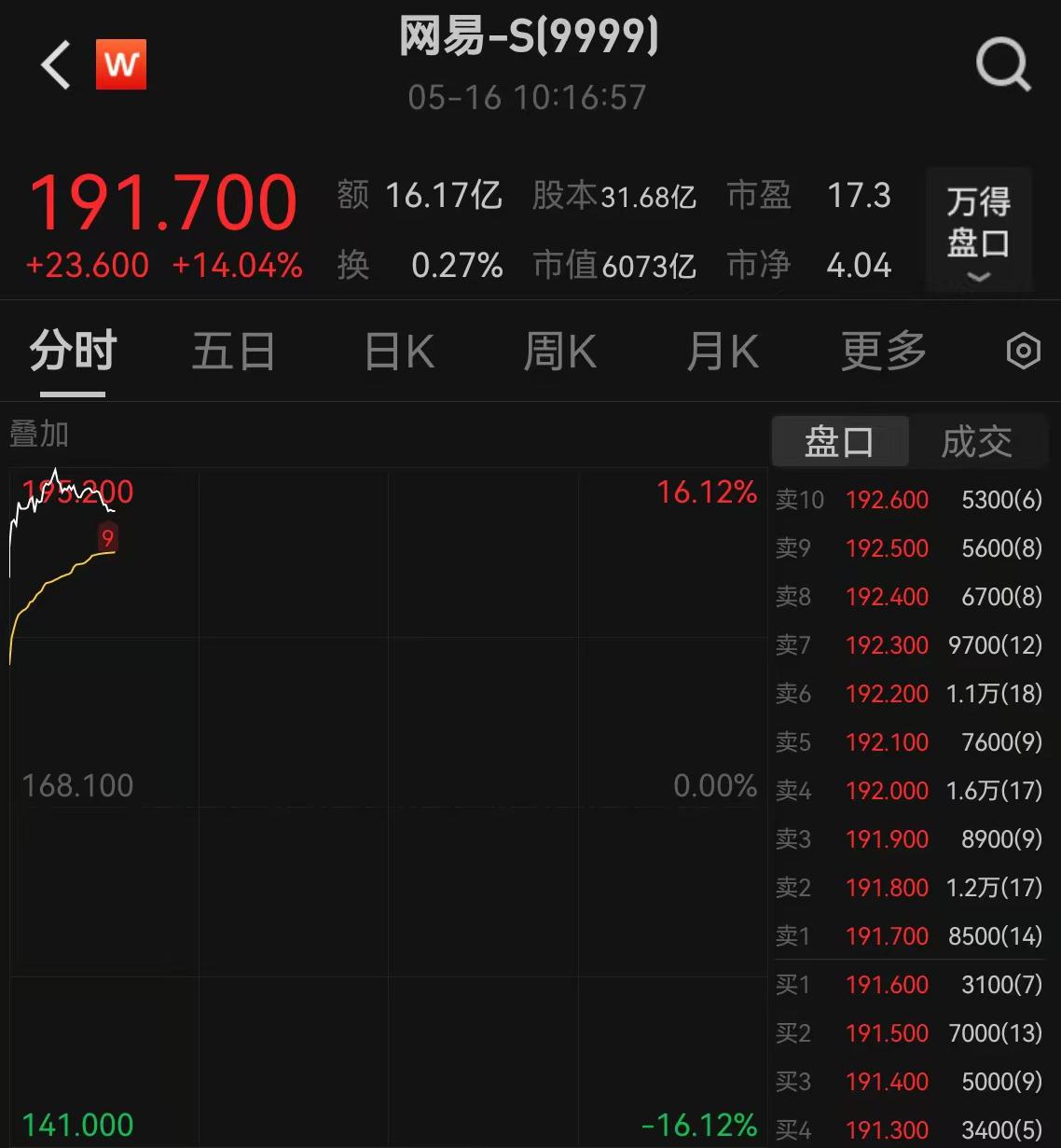Switch to the 成交 transactions view
Screen dimensions: 1061x1148
pos(976,441)
